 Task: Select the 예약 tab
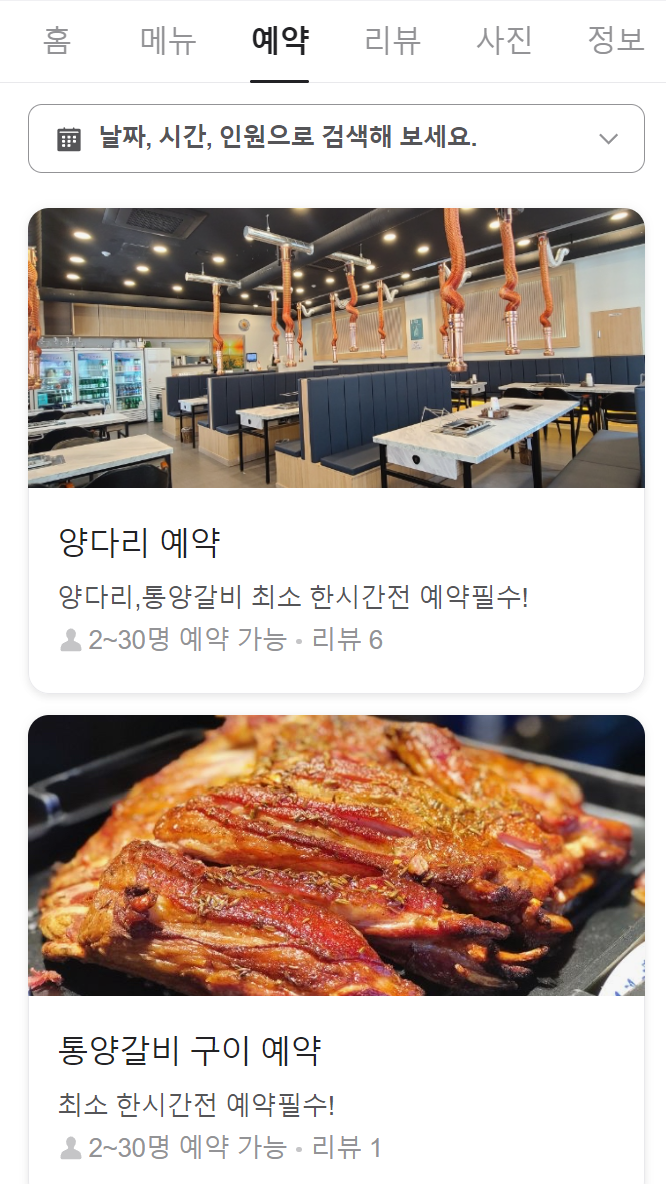[x=280, y=41]
